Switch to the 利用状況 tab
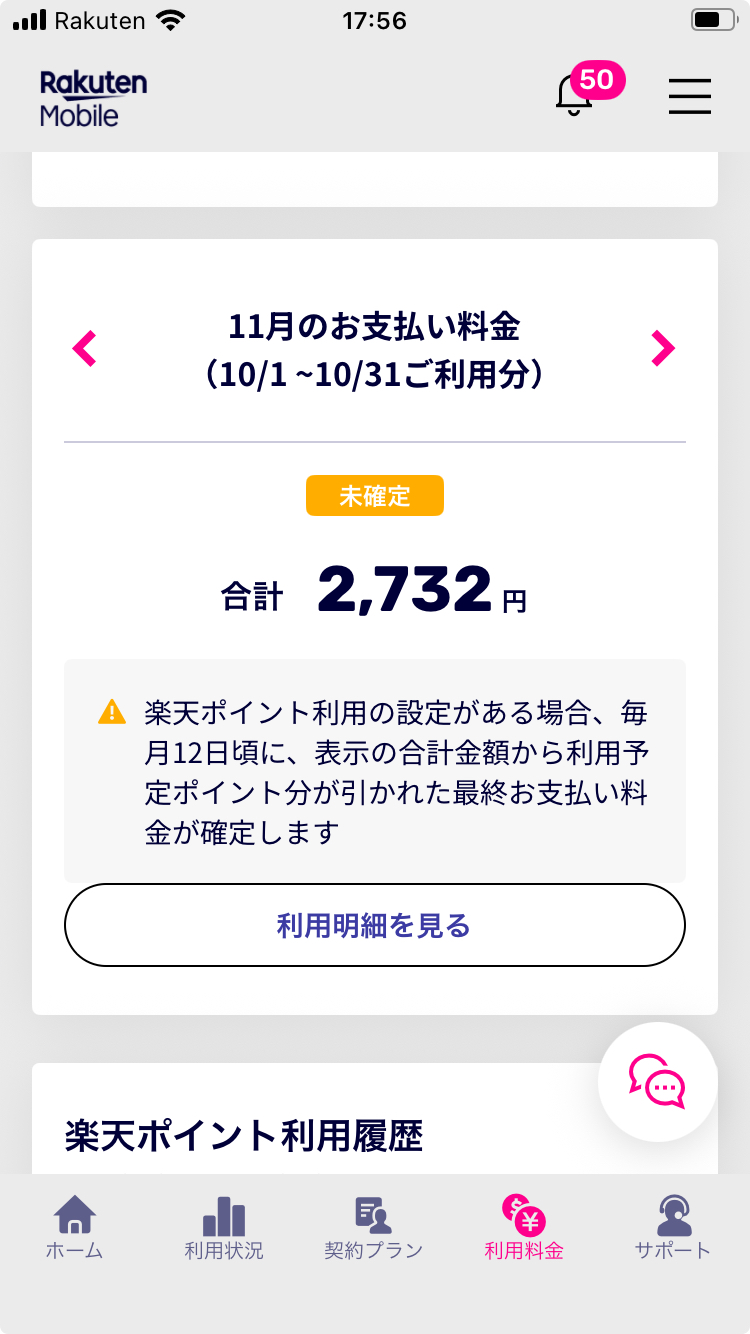 [224, 1227]
